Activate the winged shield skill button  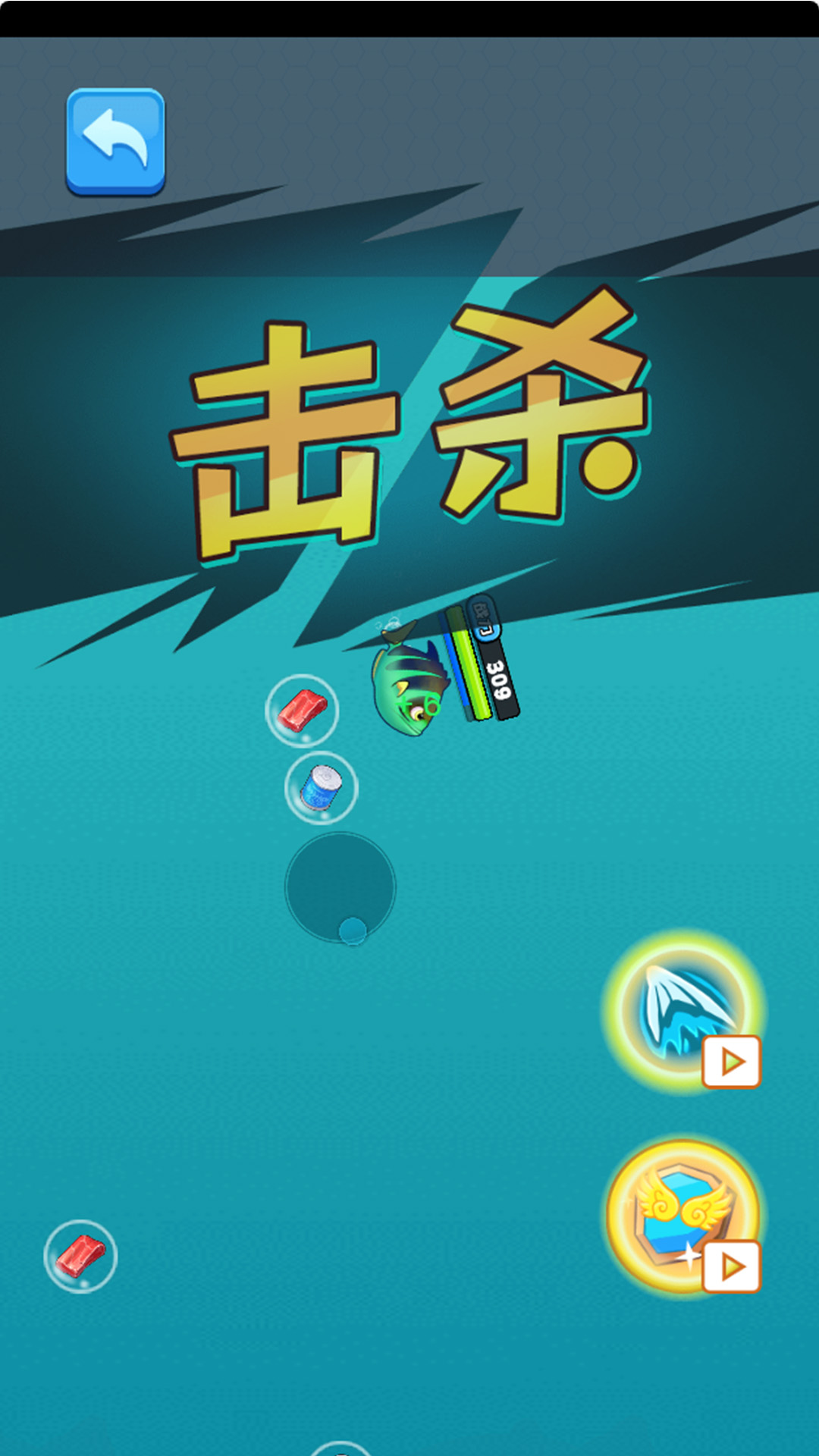(x=683, y=1215)
